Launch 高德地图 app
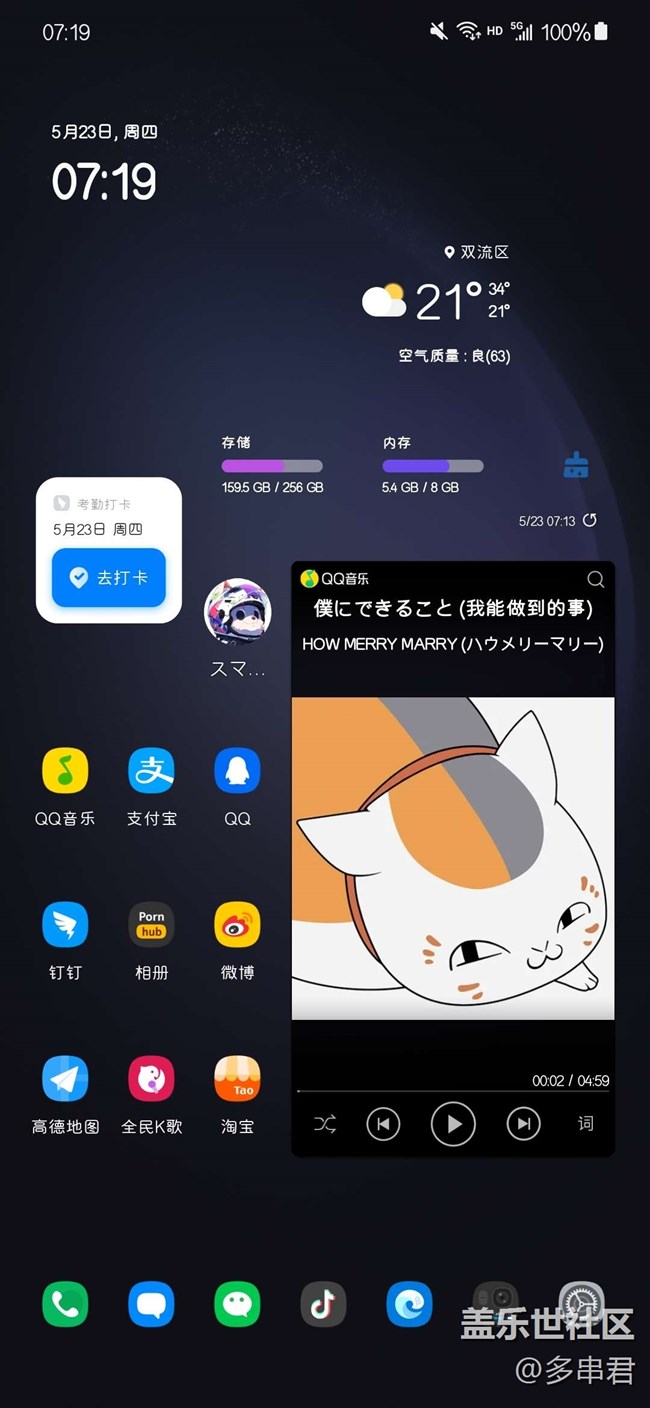Viewport: 650px width, 1408px height. [65, 1079]
